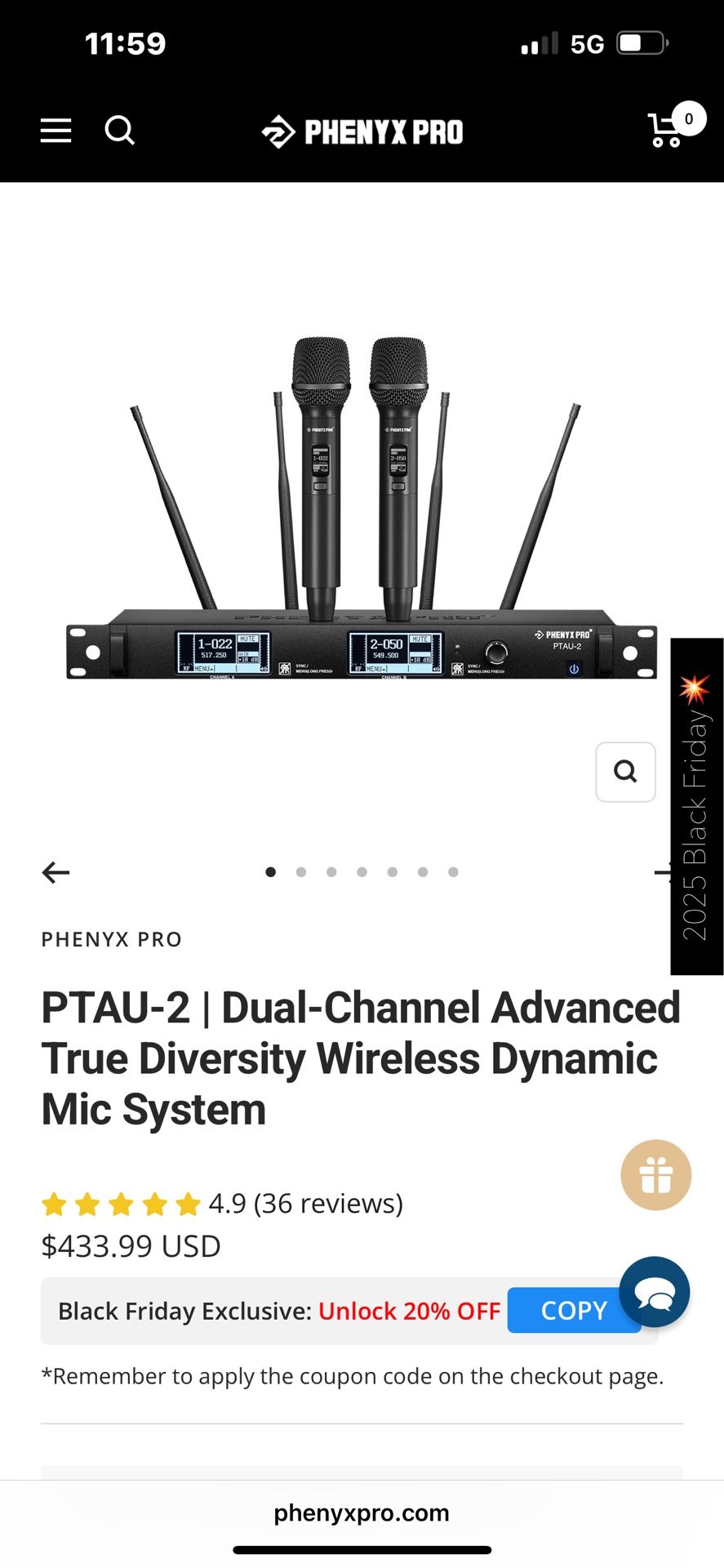Open the first carousel slide indicator
The width and height of the screenshot is (724, 1568).
270,871
